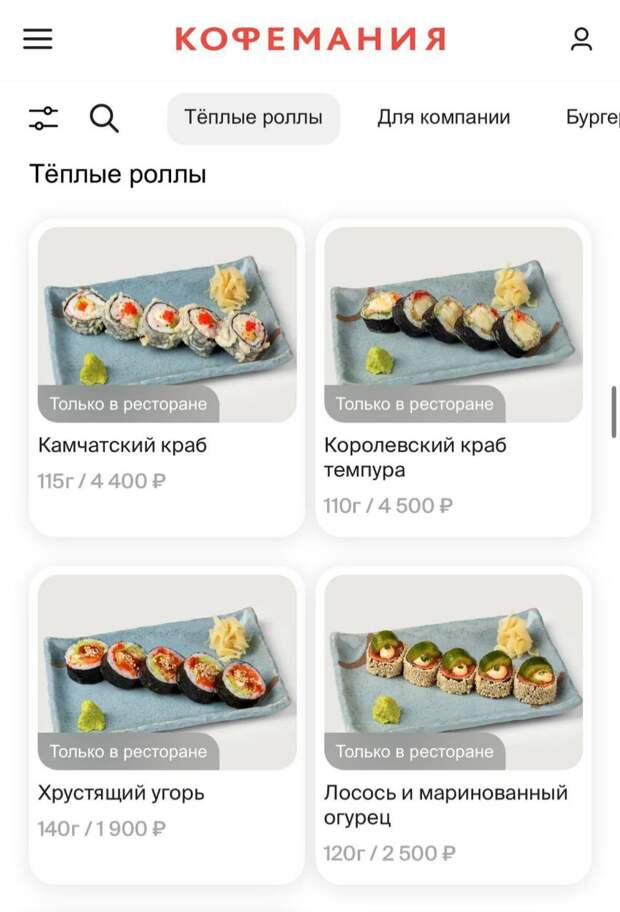Open the Королевский краб темпура card
Viewport: 620px width, 912px height.
[453, 377]
